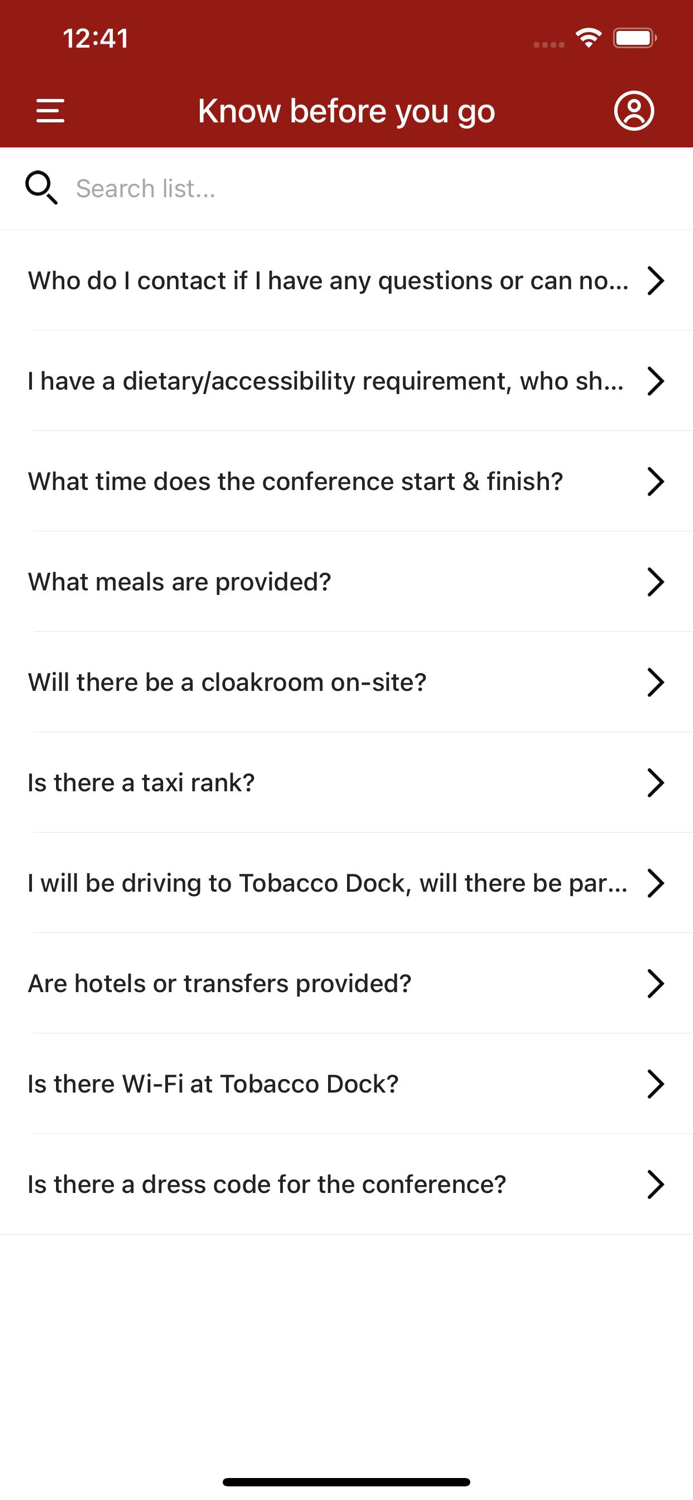Open the cloakroom on-site question
693x1500 pixels.
tap(346, 682)
